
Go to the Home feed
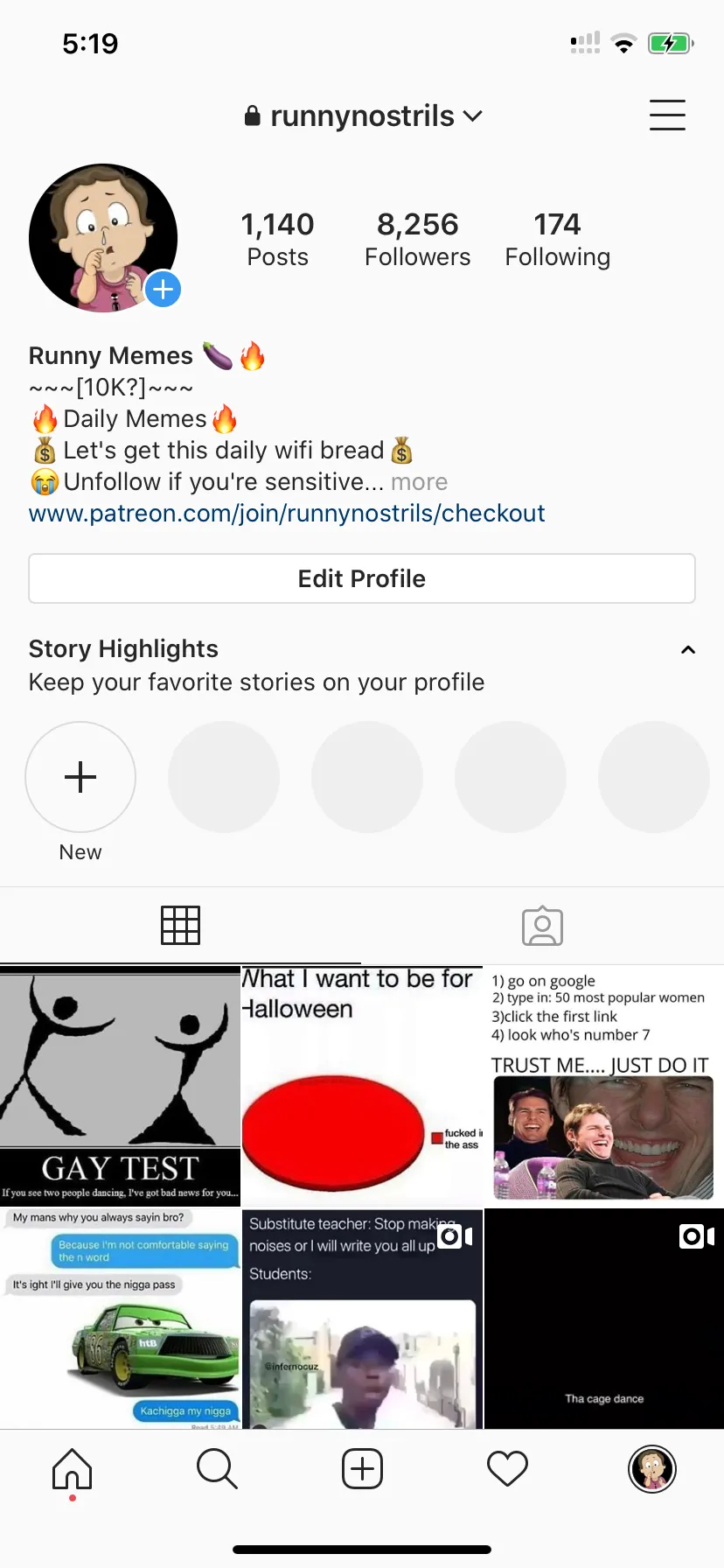[x=73, y=1469]
